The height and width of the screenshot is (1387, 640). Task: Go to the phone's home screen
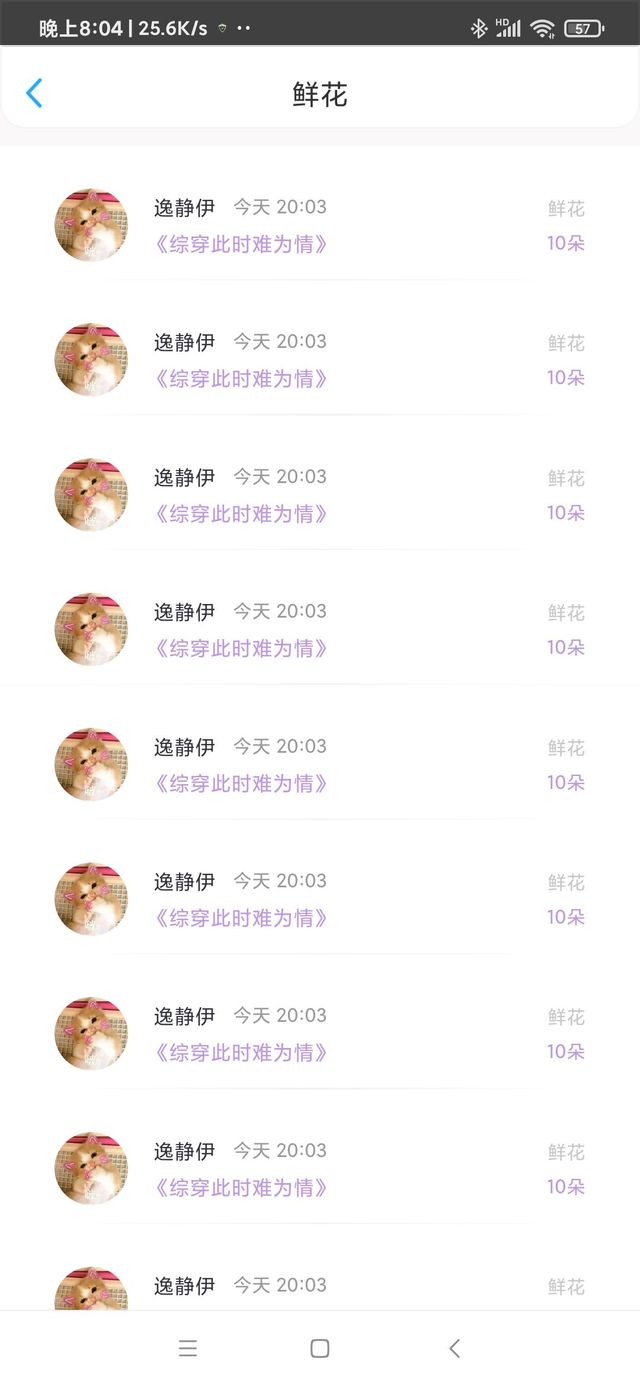pos(320,1348)
